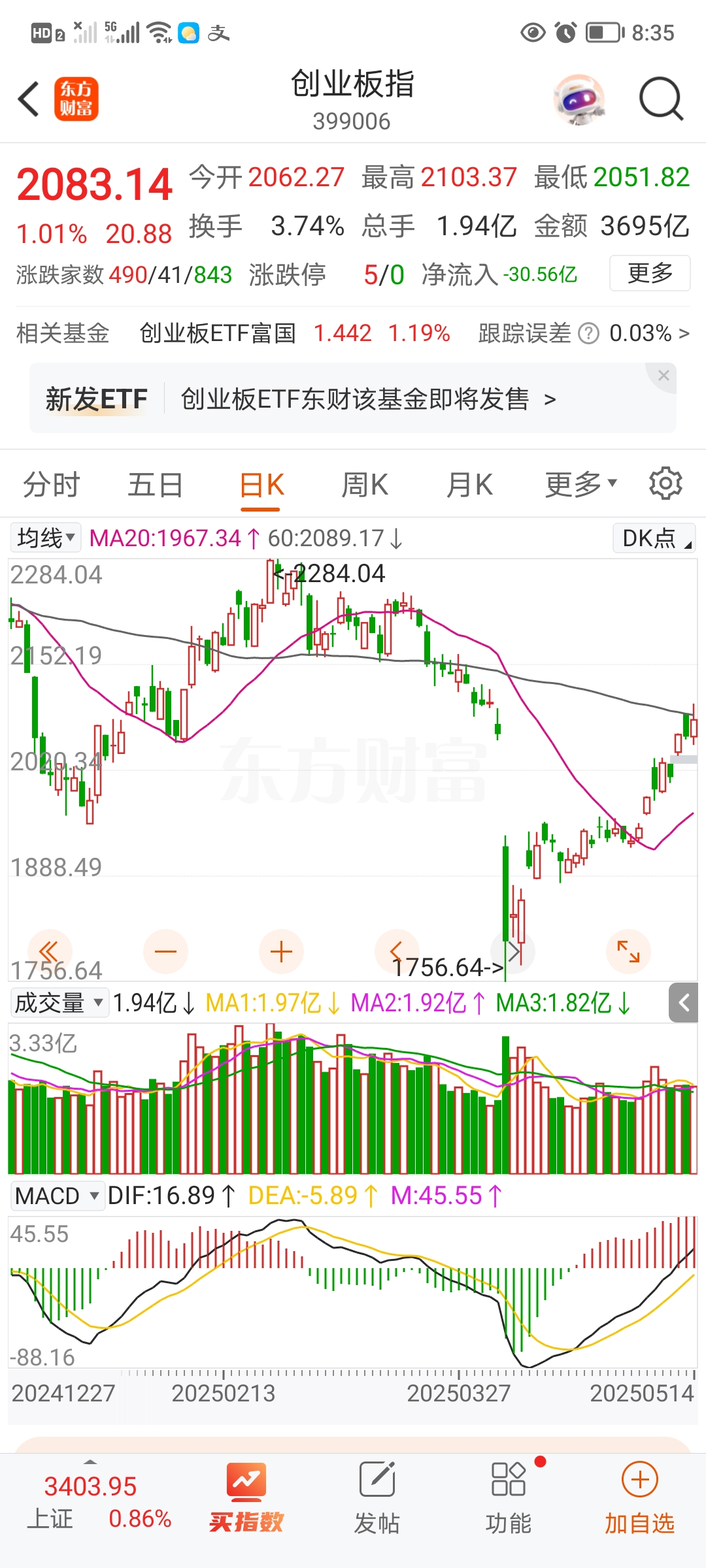The width and height of the screenshot is (706, 1568).
Task: Expand chart to fullscreen
Action: tap(628, 951)
